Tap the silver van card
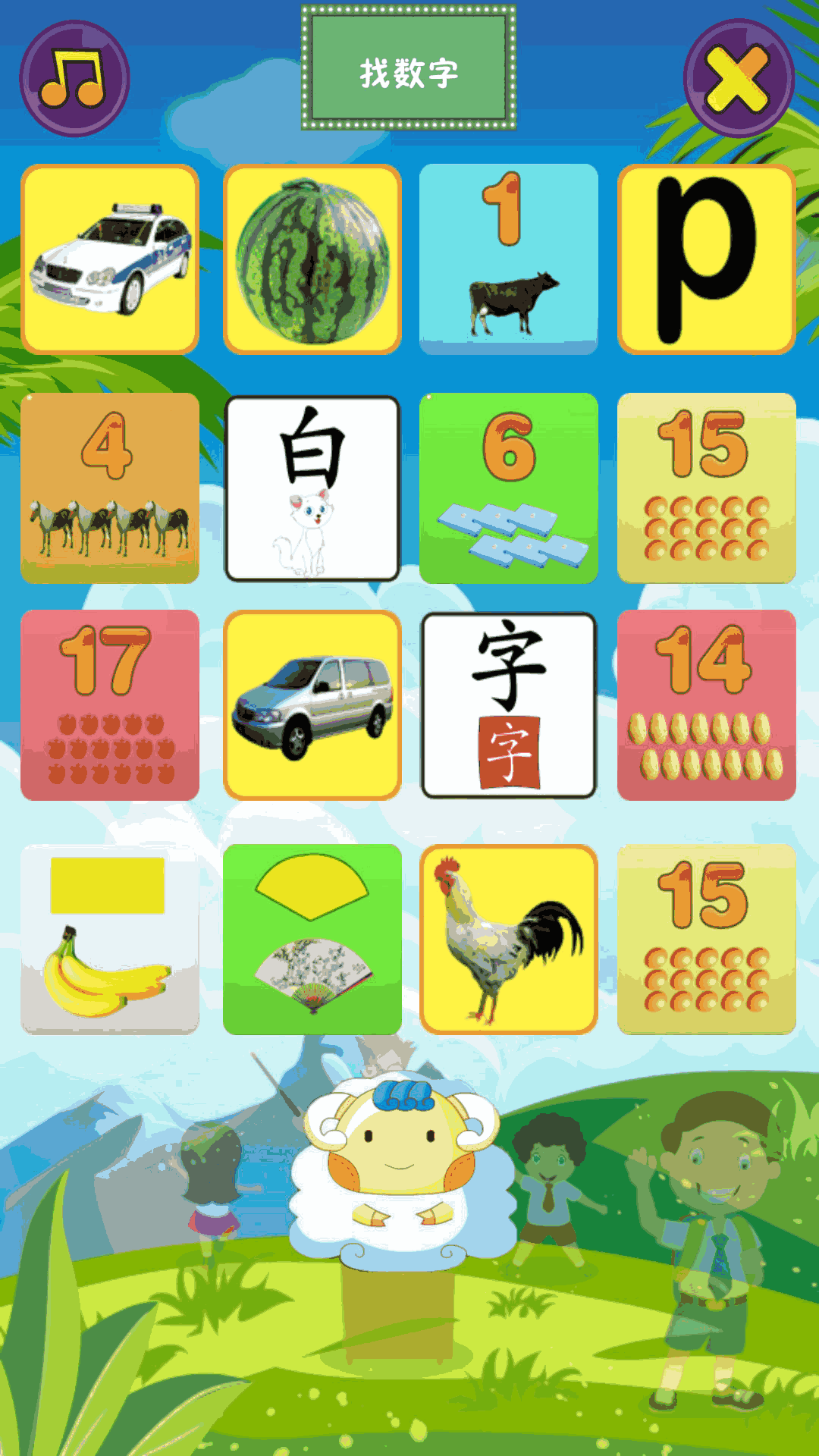This screenshot has height=1456, width=819. coord(312,705)
